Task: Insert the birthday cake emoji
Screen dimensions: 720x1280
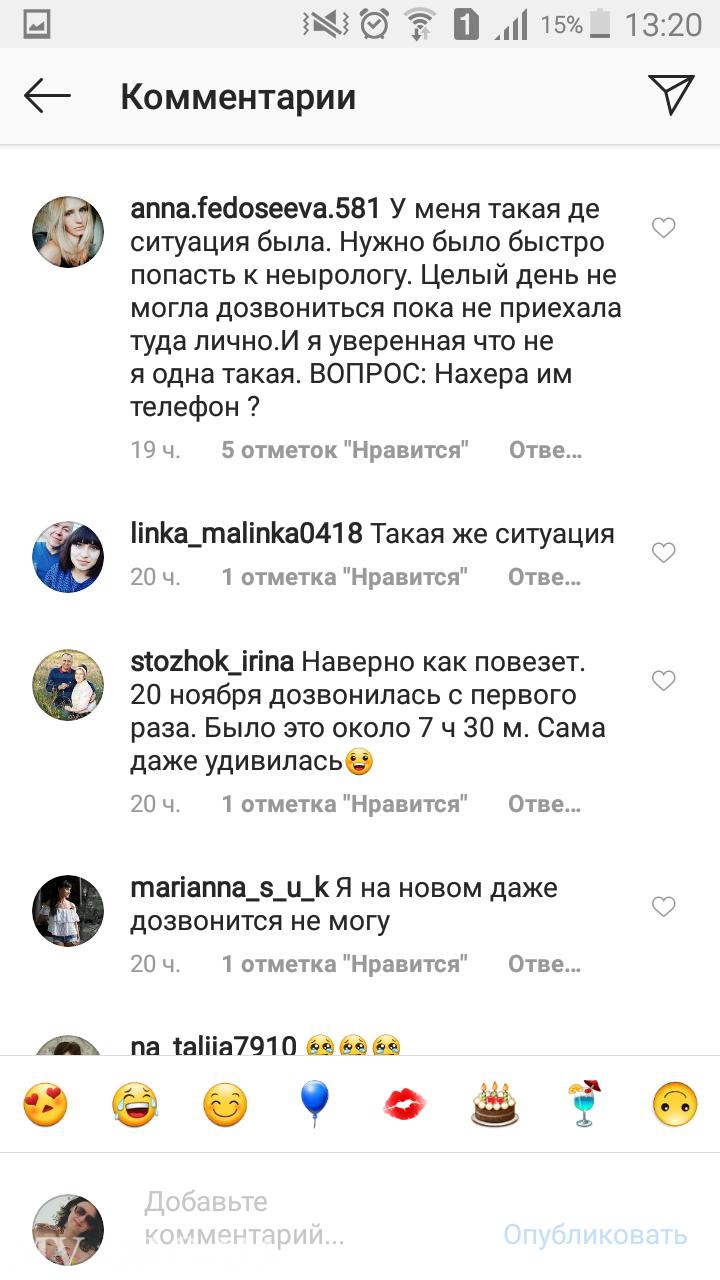Action: click(x=495, y=1105)
